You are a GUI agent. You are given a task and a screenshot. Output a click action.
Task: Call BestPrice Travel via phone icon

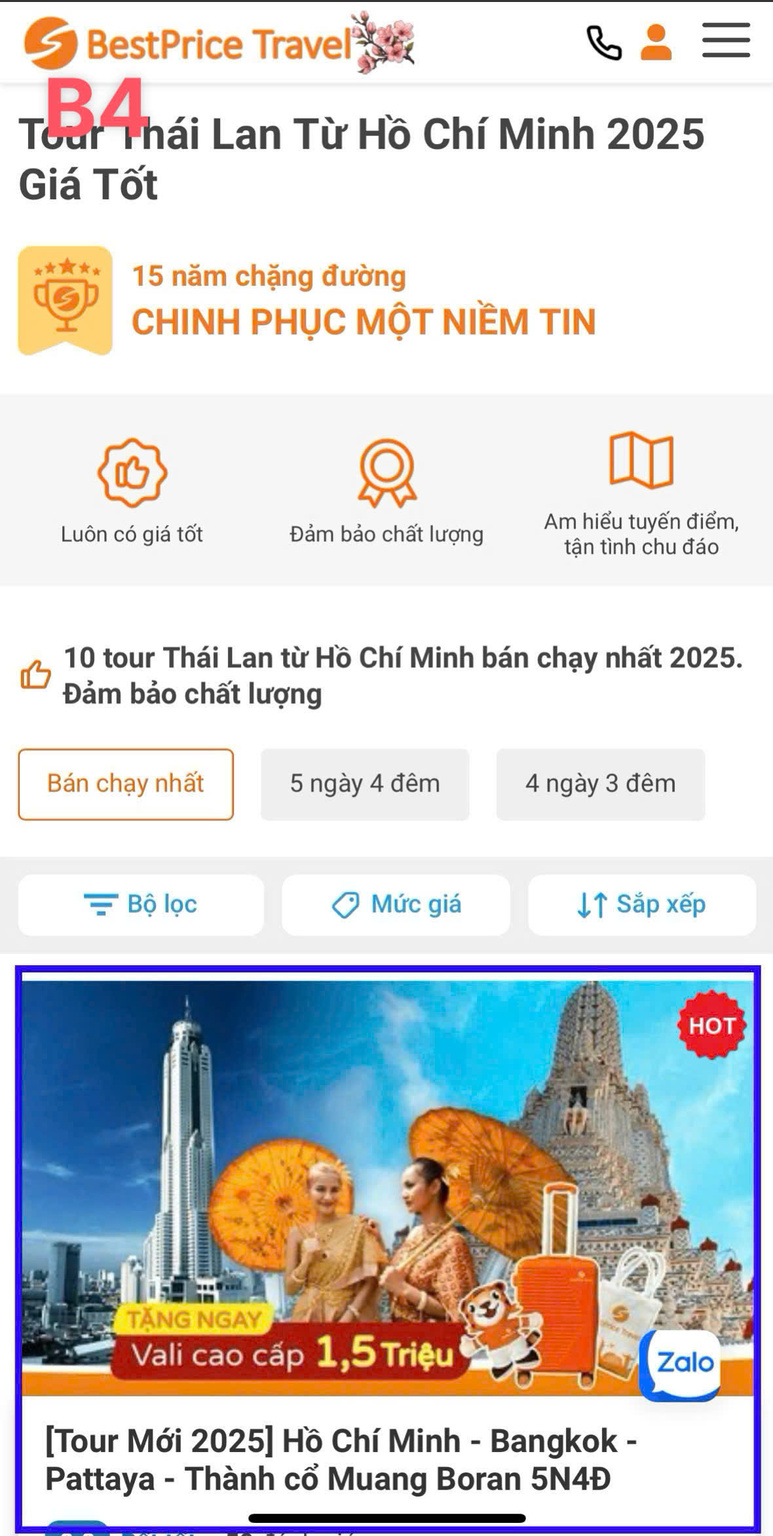(603, 43)
